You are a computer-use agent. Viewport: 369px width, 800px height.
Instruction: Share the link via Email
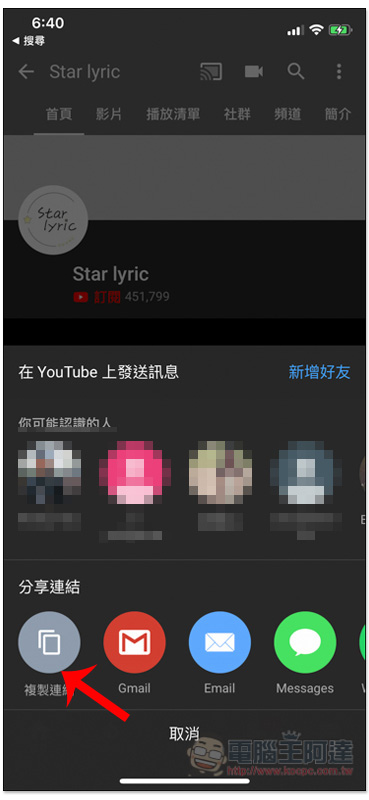(x=219, y=642)
